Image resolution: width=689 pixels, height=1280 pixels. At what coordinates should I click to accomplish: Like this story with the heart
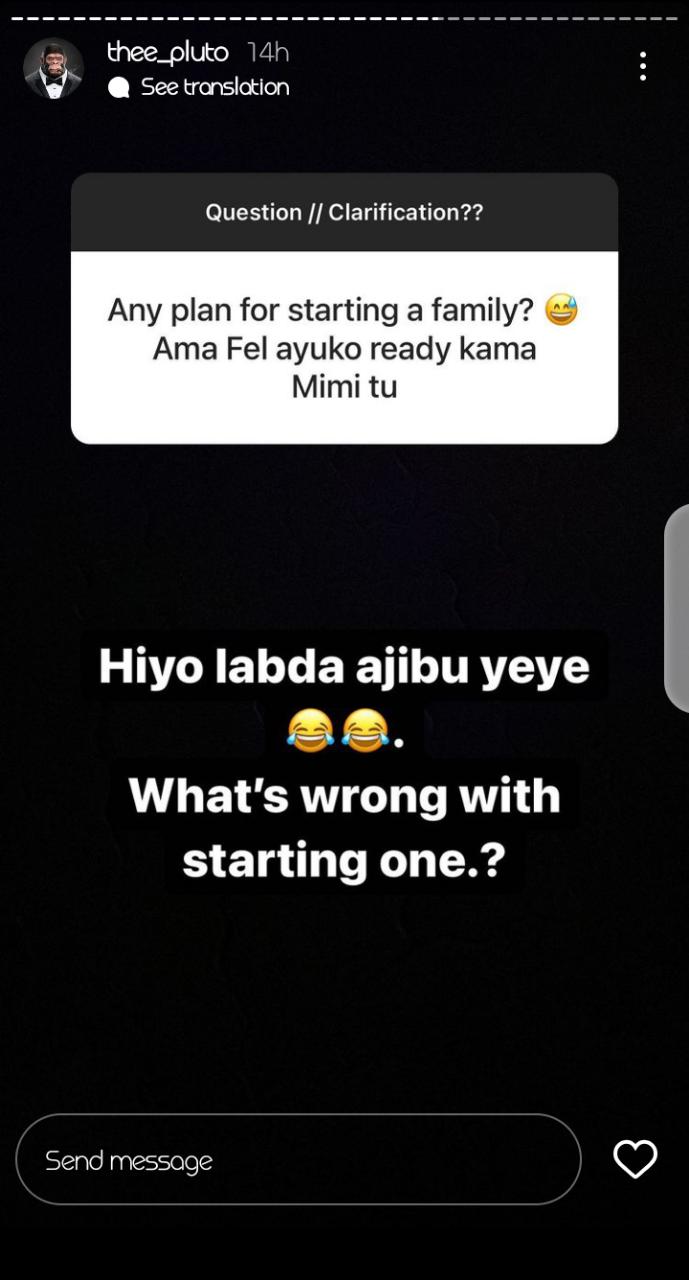click(635, 1160)
